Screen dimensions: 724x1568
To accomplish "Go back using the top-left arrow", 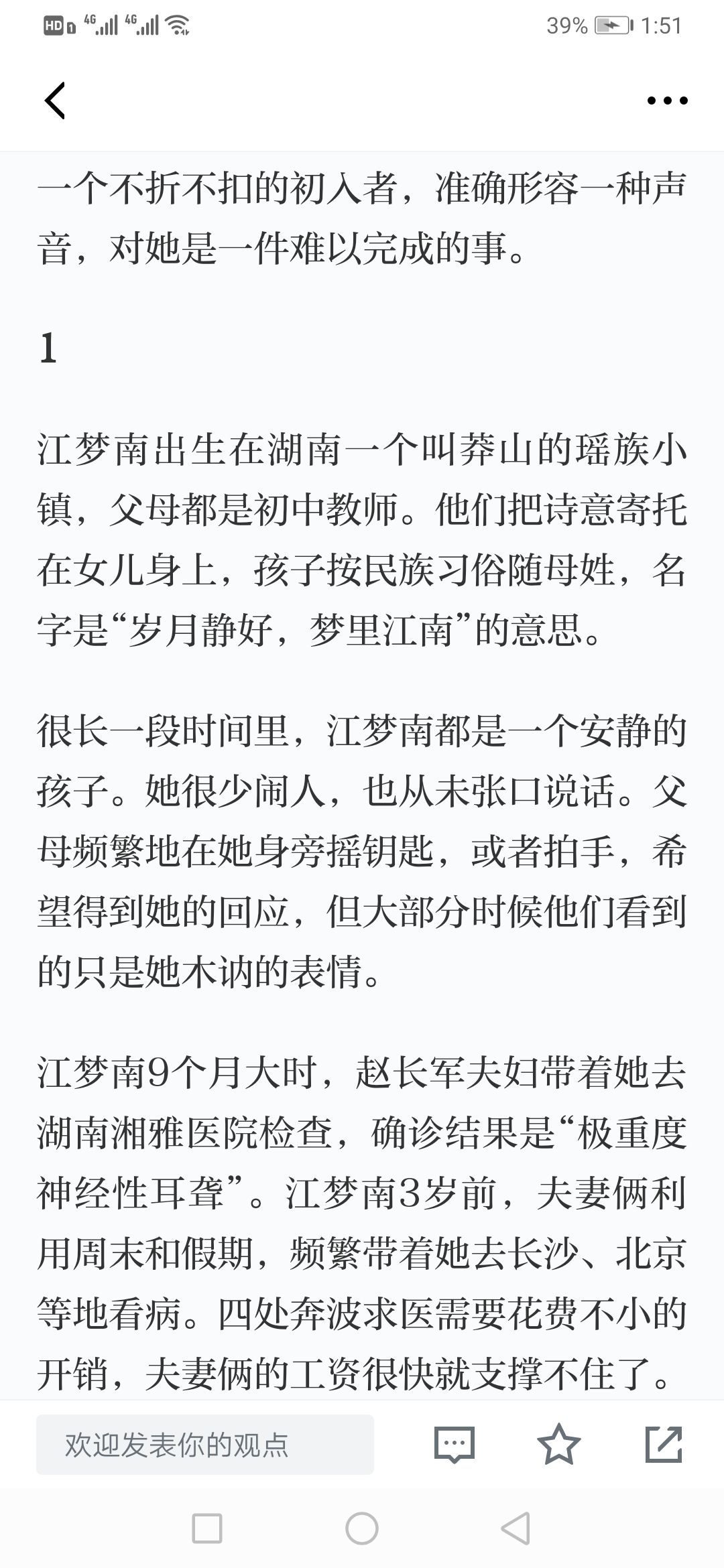I will [x=55, y=101].
